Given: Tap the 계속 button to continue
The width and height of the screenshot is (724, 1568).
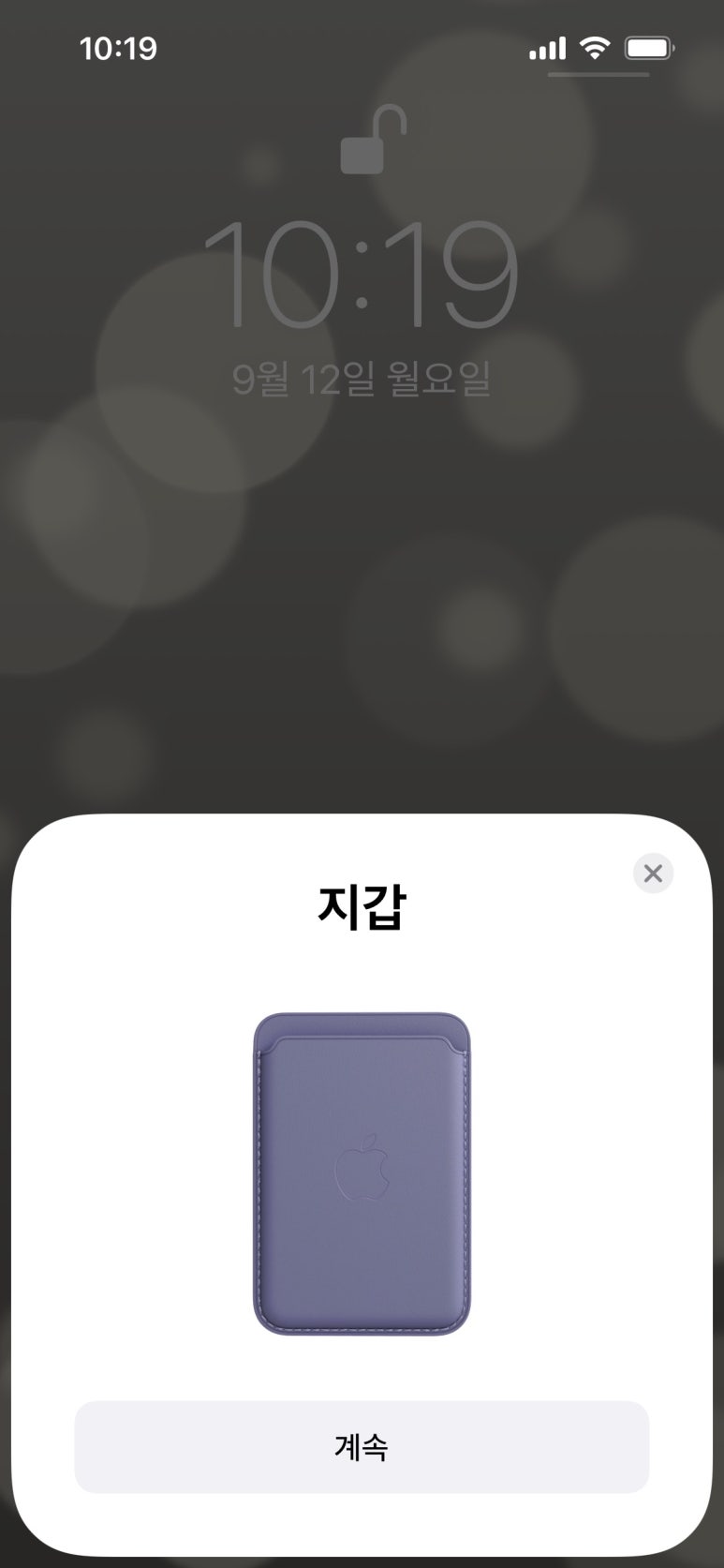Looking at the screenshot, I should point(362,1446).
